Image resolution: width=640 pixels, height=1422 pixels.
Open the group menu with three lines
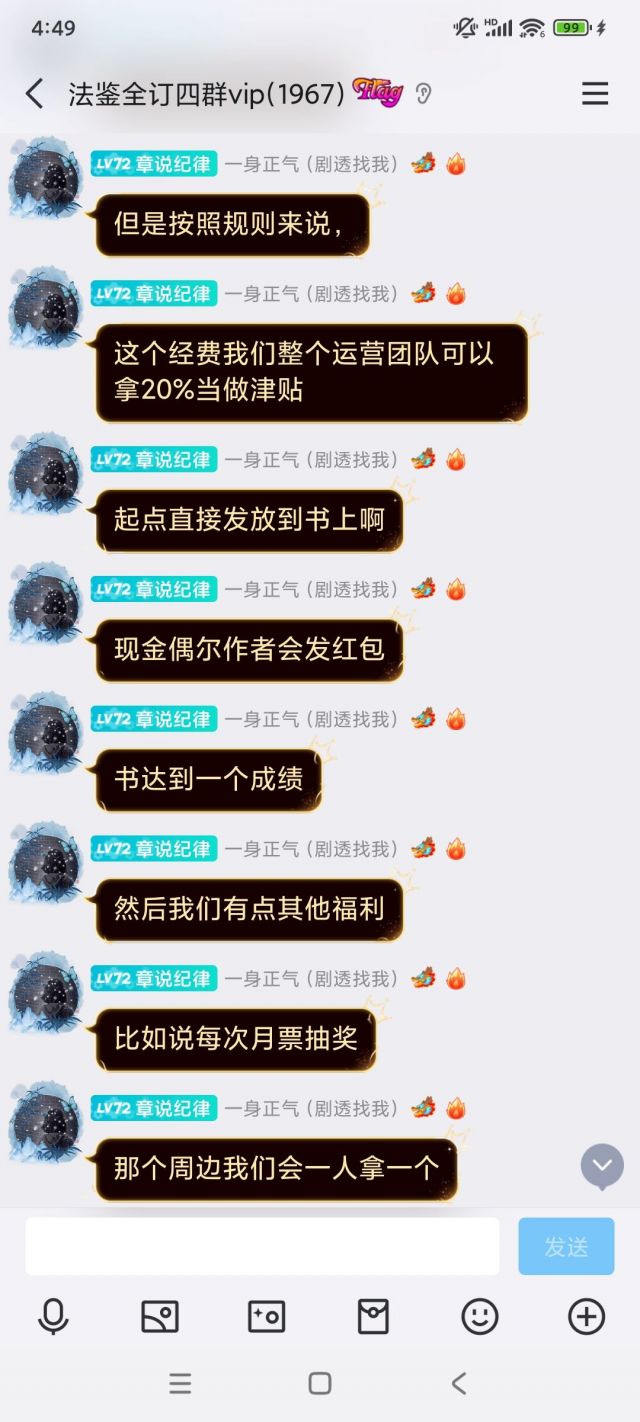click(x=595, y=94)
